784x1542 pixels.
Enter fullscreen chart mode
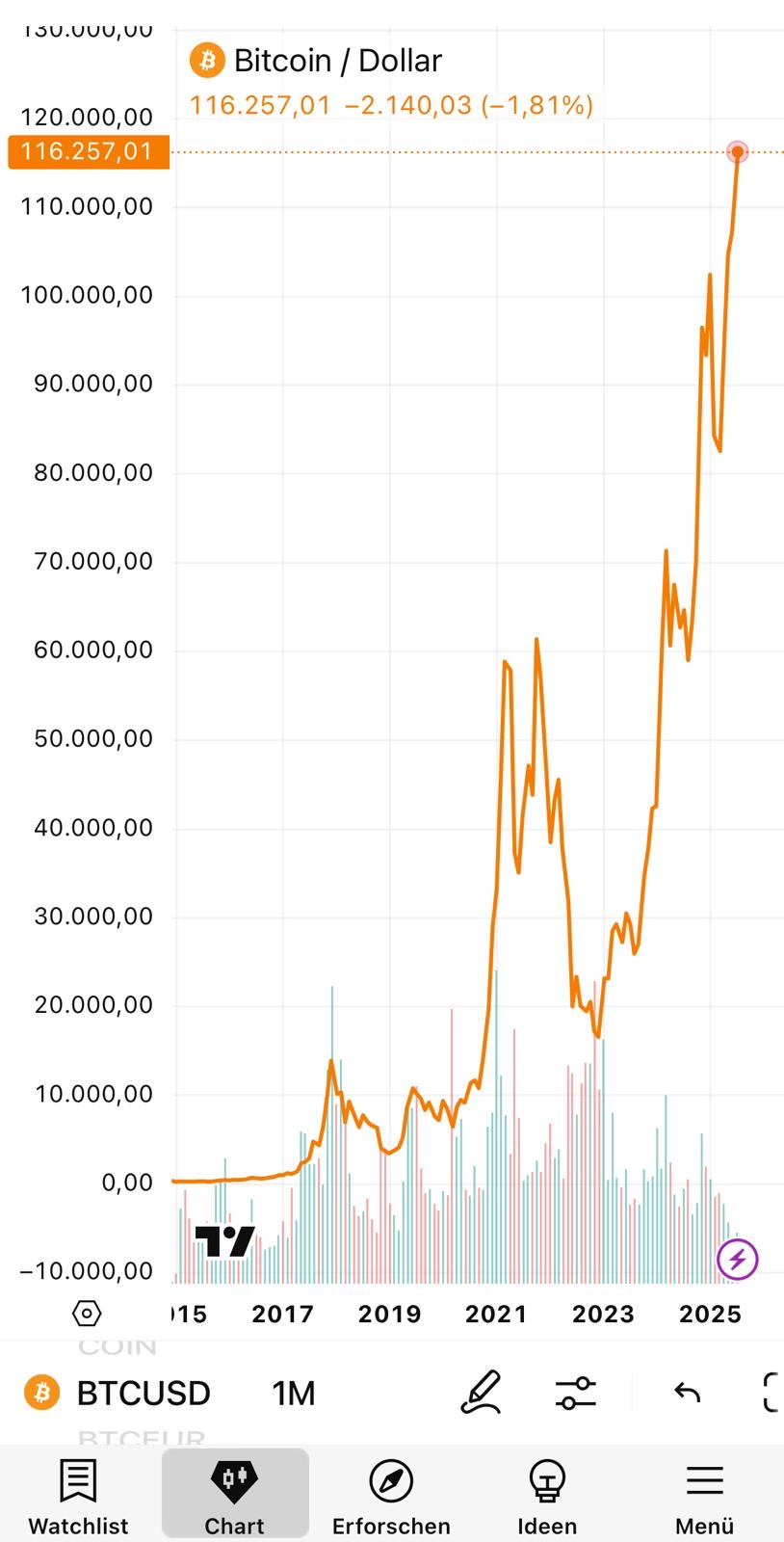[770, 1392]
